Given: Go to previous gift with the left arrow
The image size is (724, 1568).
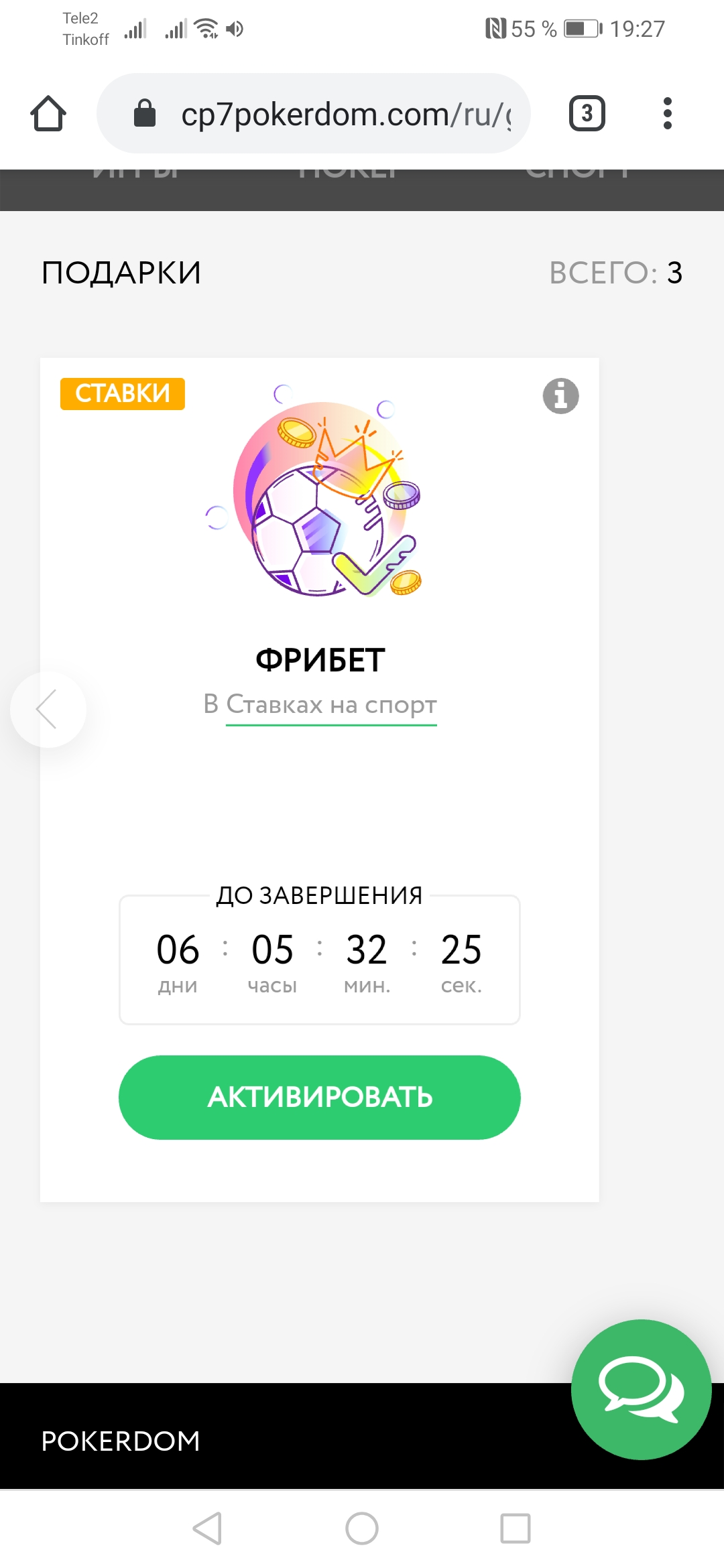Looking at the screenshot, I should [x=48, y=709].
